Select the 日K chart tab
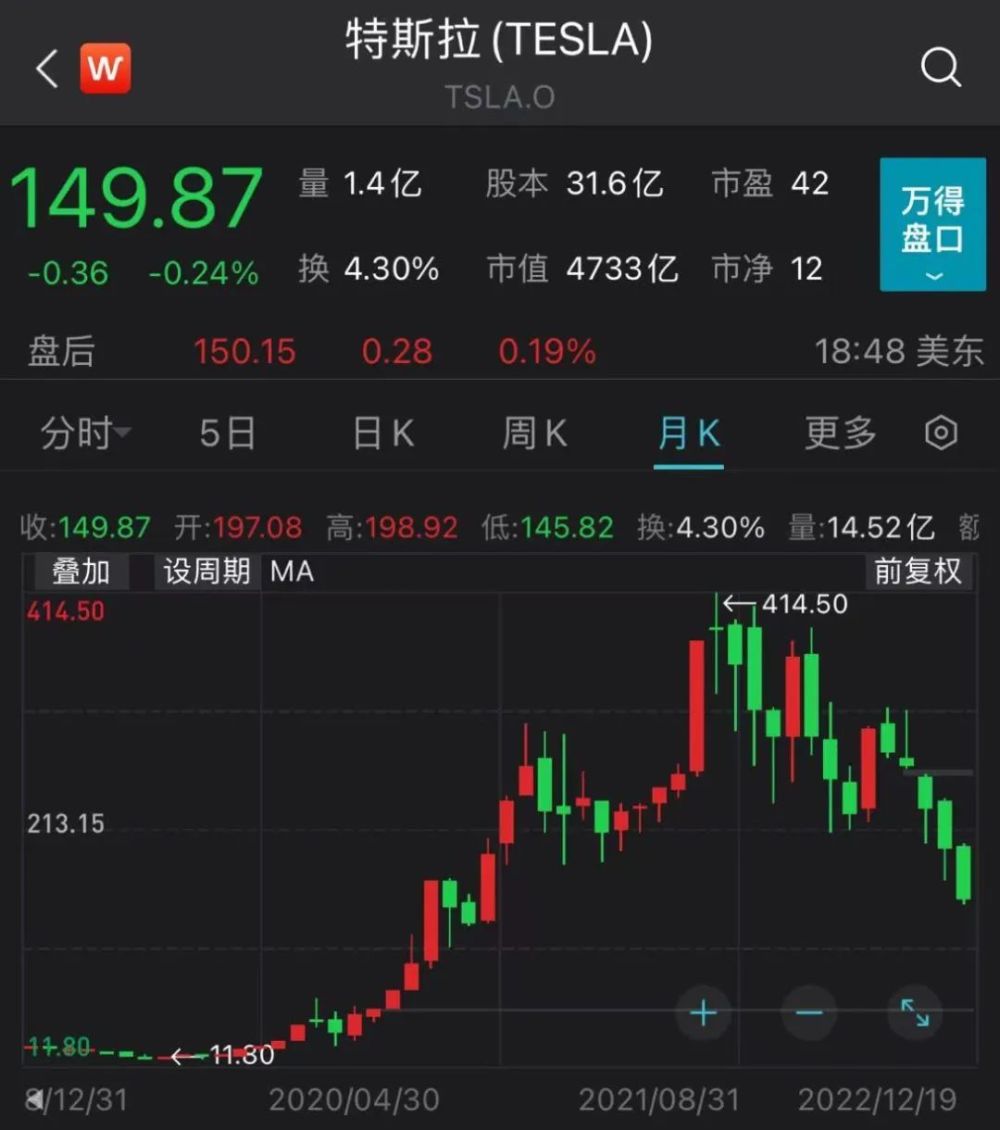Screen dimensions: 1000x1130 tap(383, 434)
